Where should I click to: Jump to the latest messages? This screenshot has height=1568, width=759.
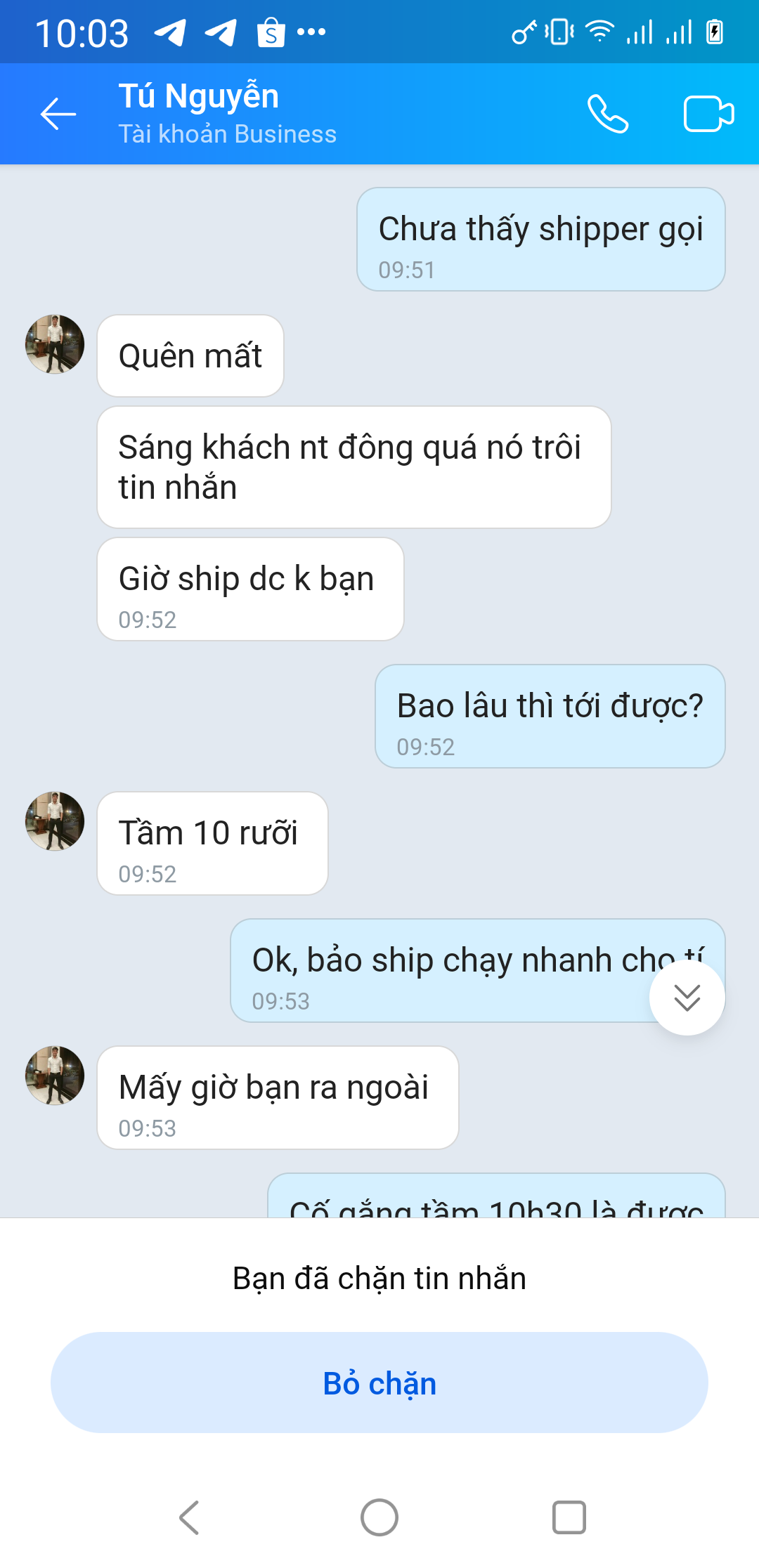pyautogui.click(x=687, y=998)
